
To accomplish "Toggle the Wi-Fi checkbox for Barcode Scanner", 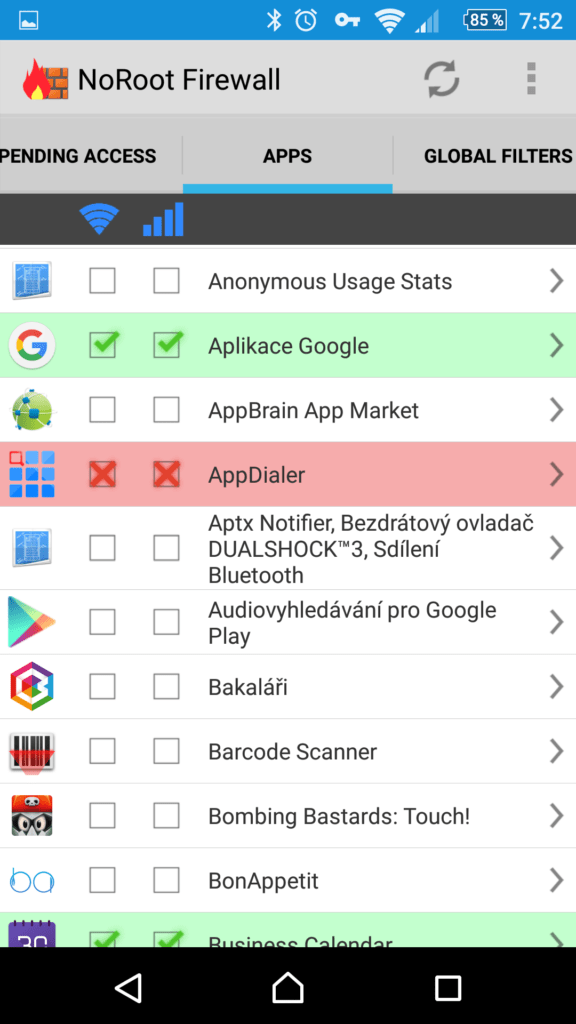I will [103, 751].
